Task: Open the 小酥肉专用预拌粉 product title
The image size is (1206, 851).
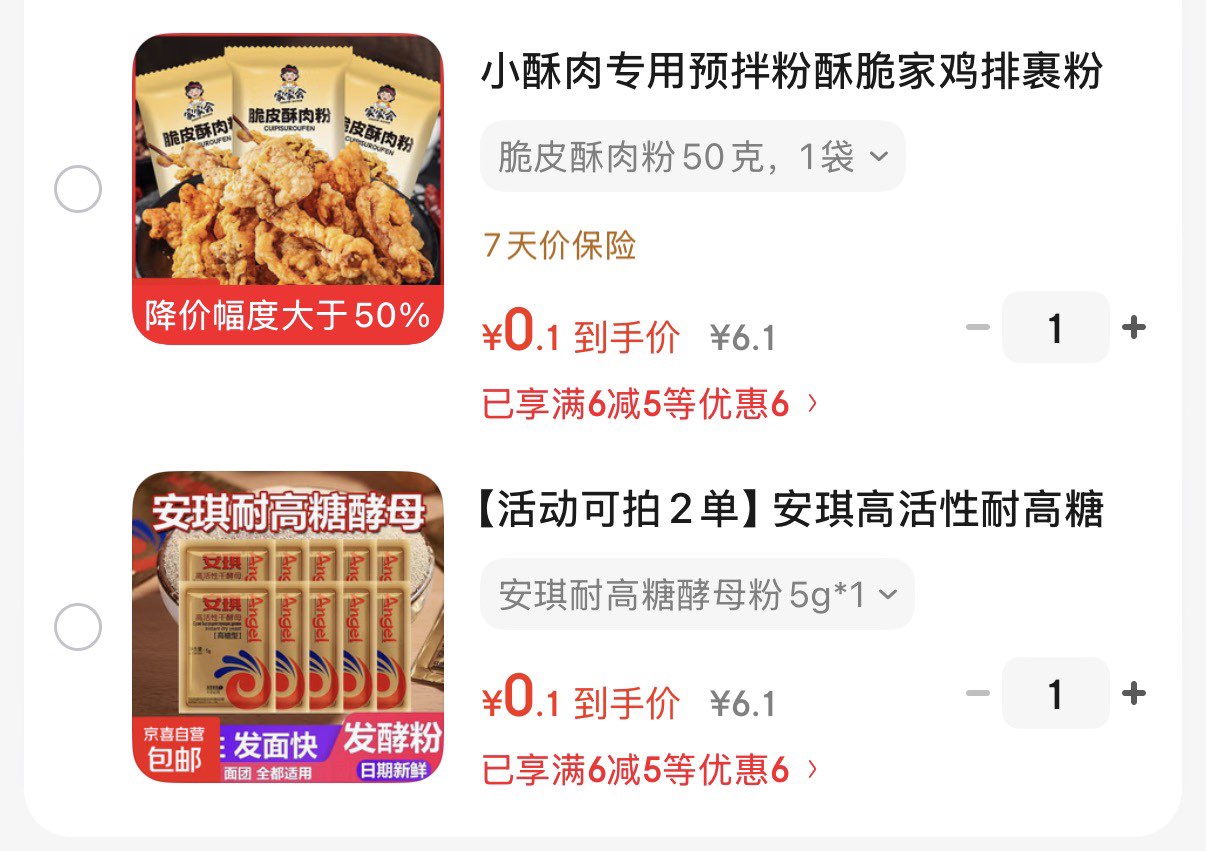Action: coord(791,72)
